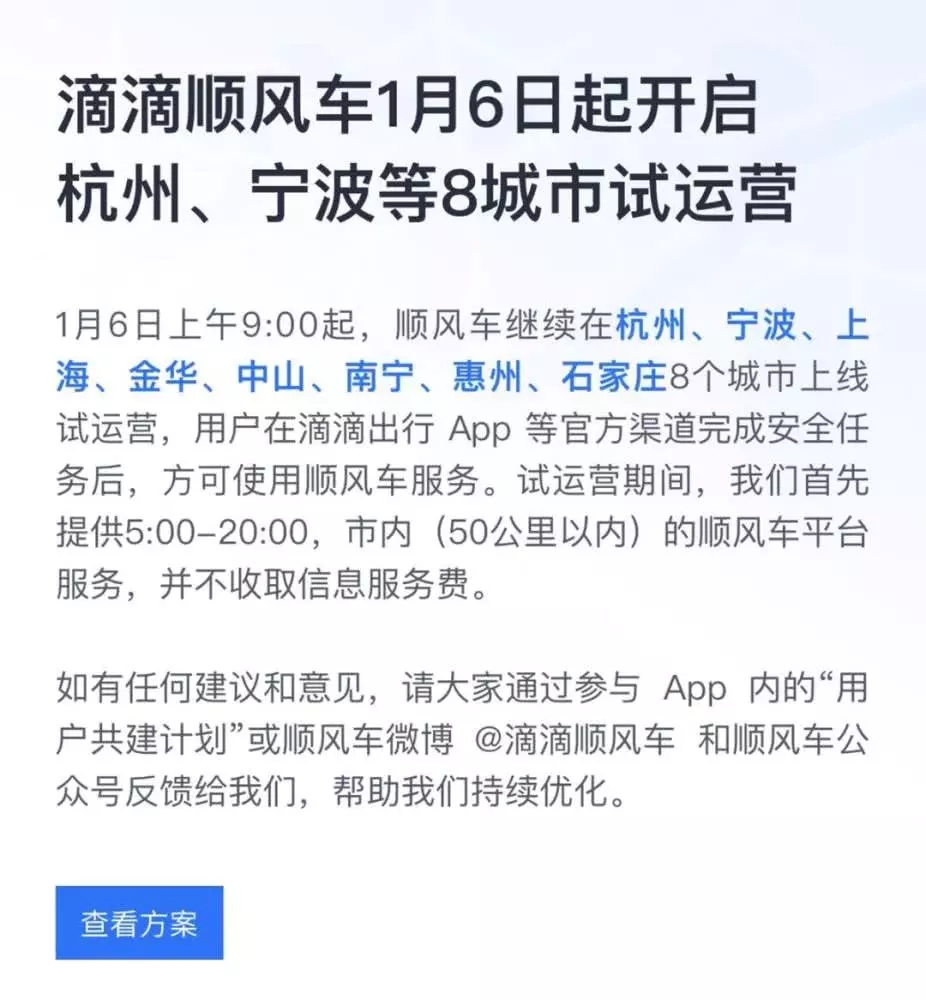Tap the 查看方案 button
The image size is (926, 1000).
[x=139, y=923]
